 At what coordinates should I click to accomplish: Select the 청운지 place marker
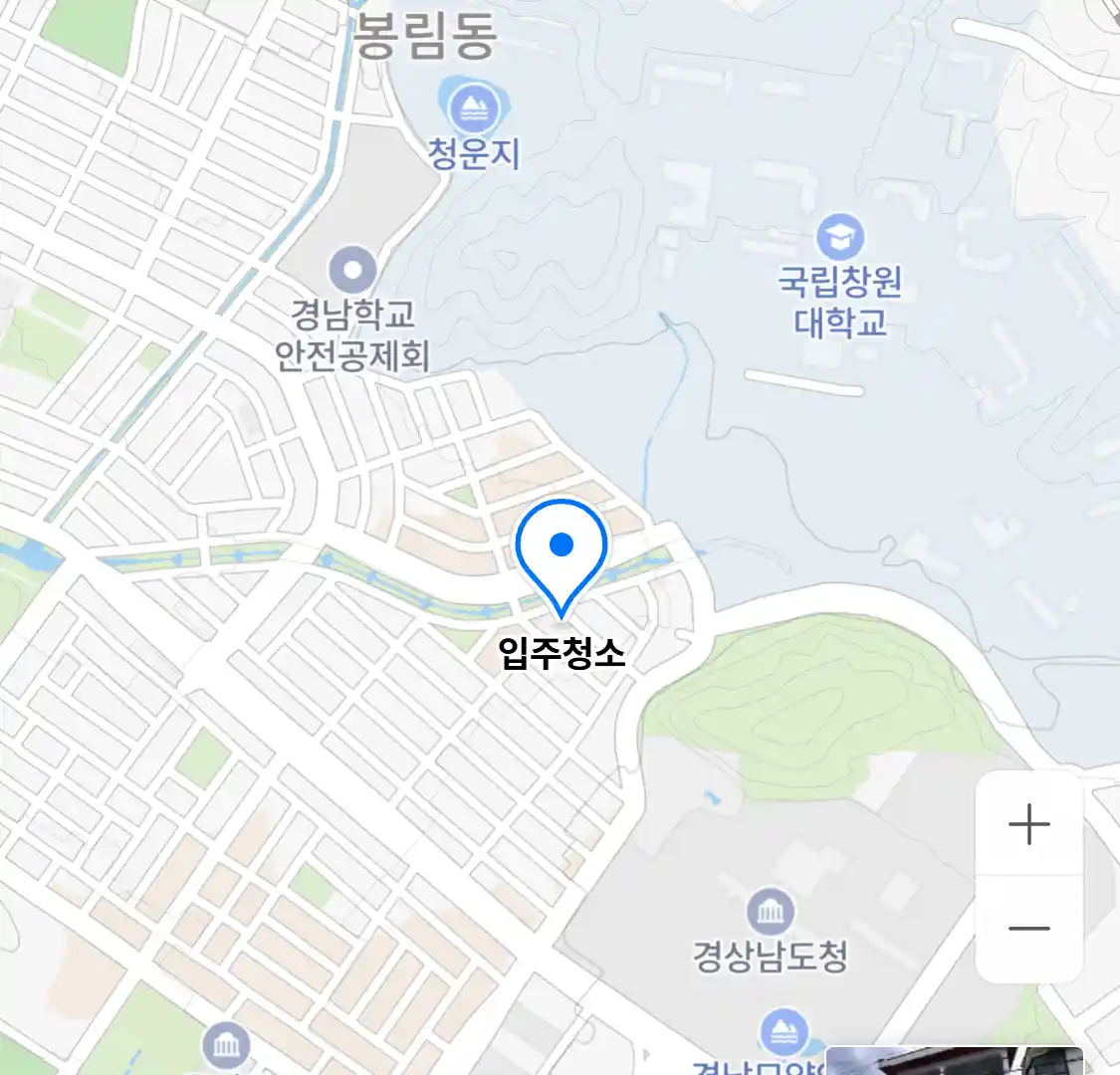[x=474, y=107]
